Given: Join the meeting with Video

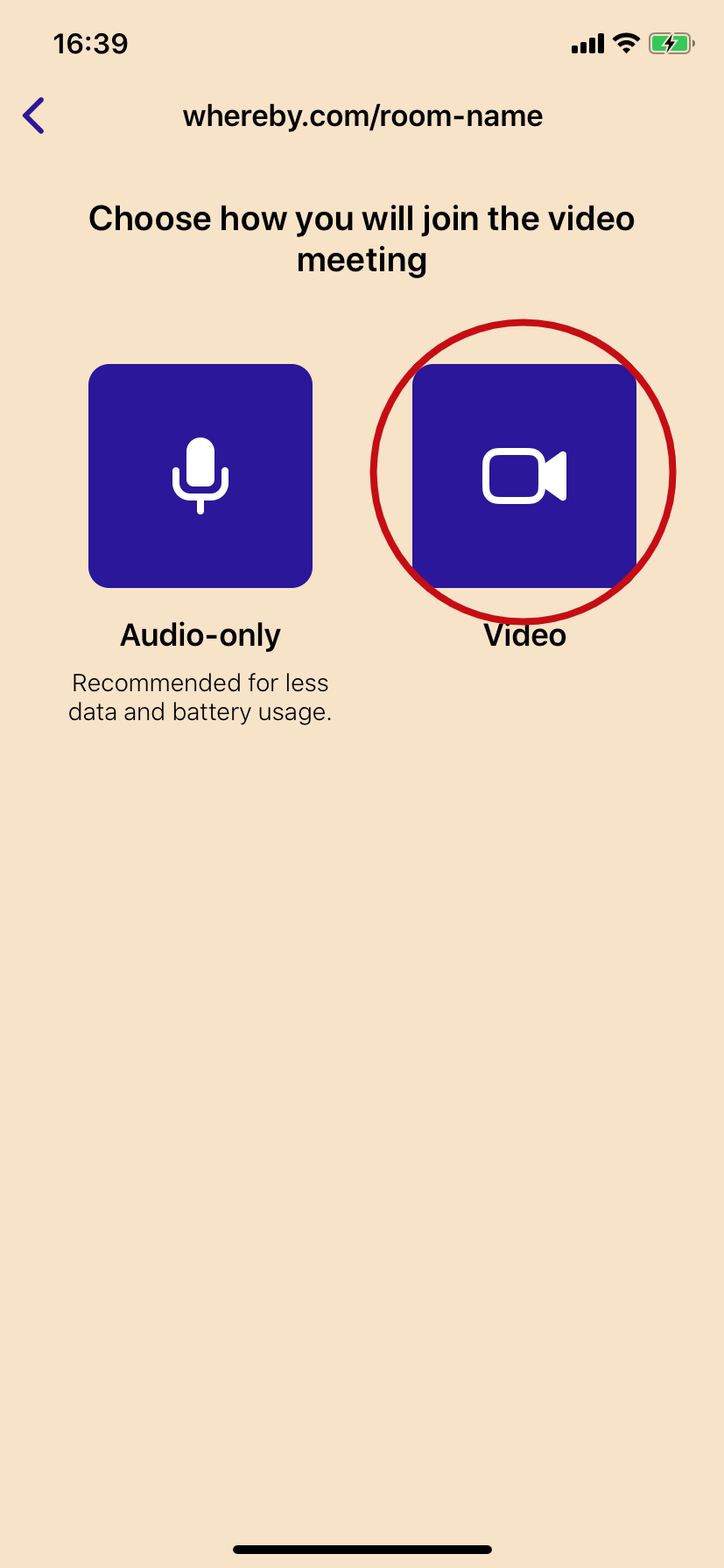Looking at the screenshot, I should (524, 475).
